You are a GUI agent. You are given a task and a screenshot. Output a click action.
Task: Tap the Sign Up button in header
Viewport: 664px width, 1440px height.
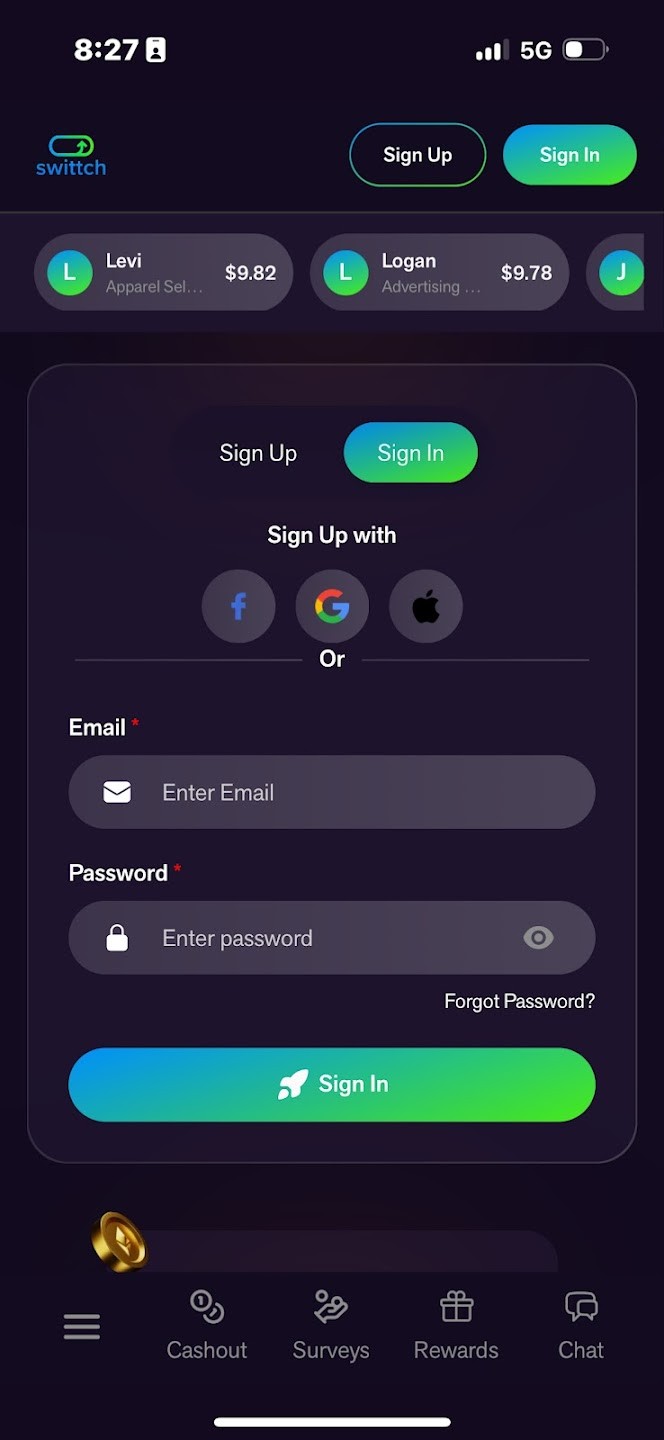coord(417,155)
